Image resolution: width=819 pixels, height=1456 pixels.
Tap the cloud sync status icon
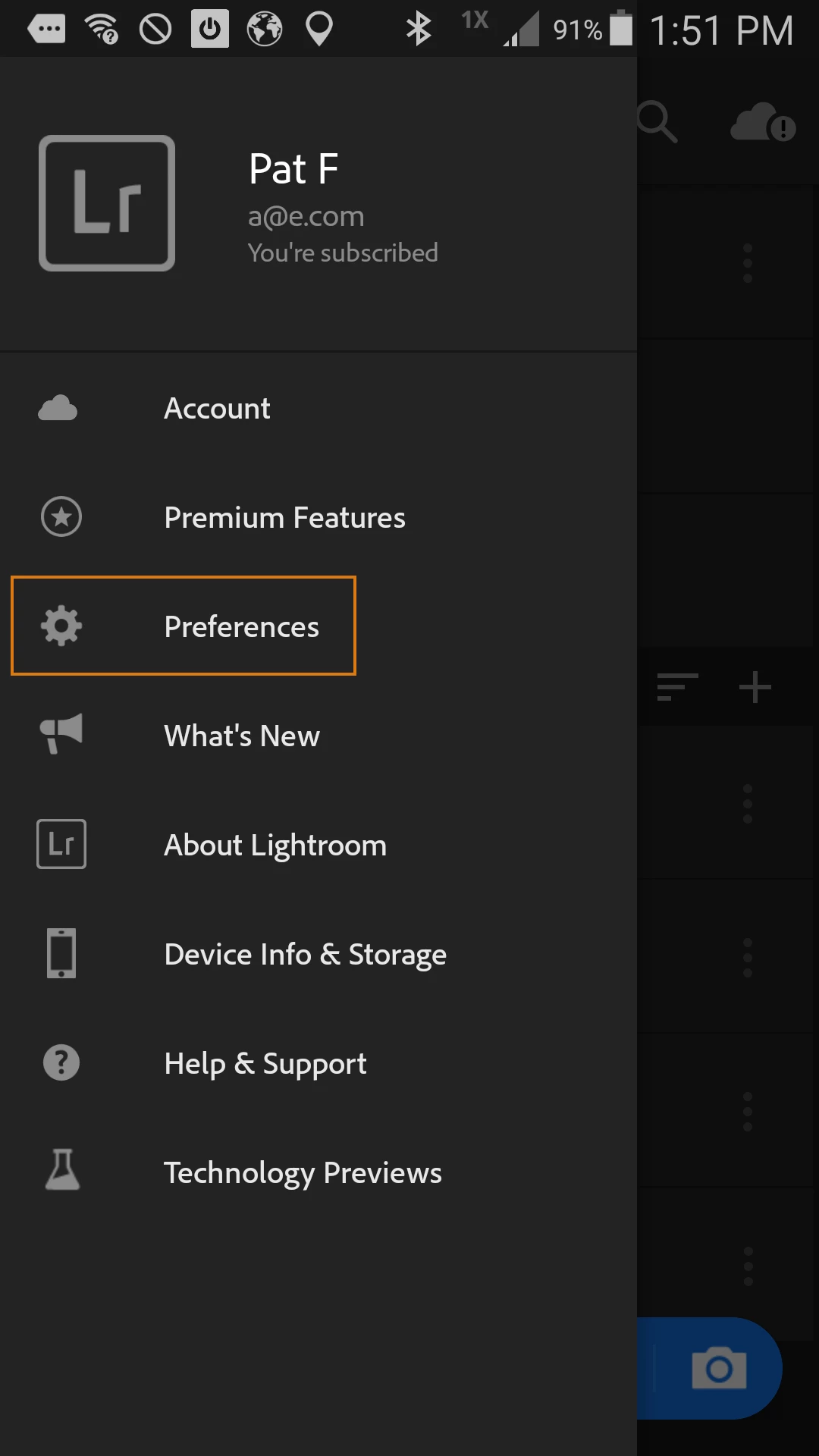point(762,123)
